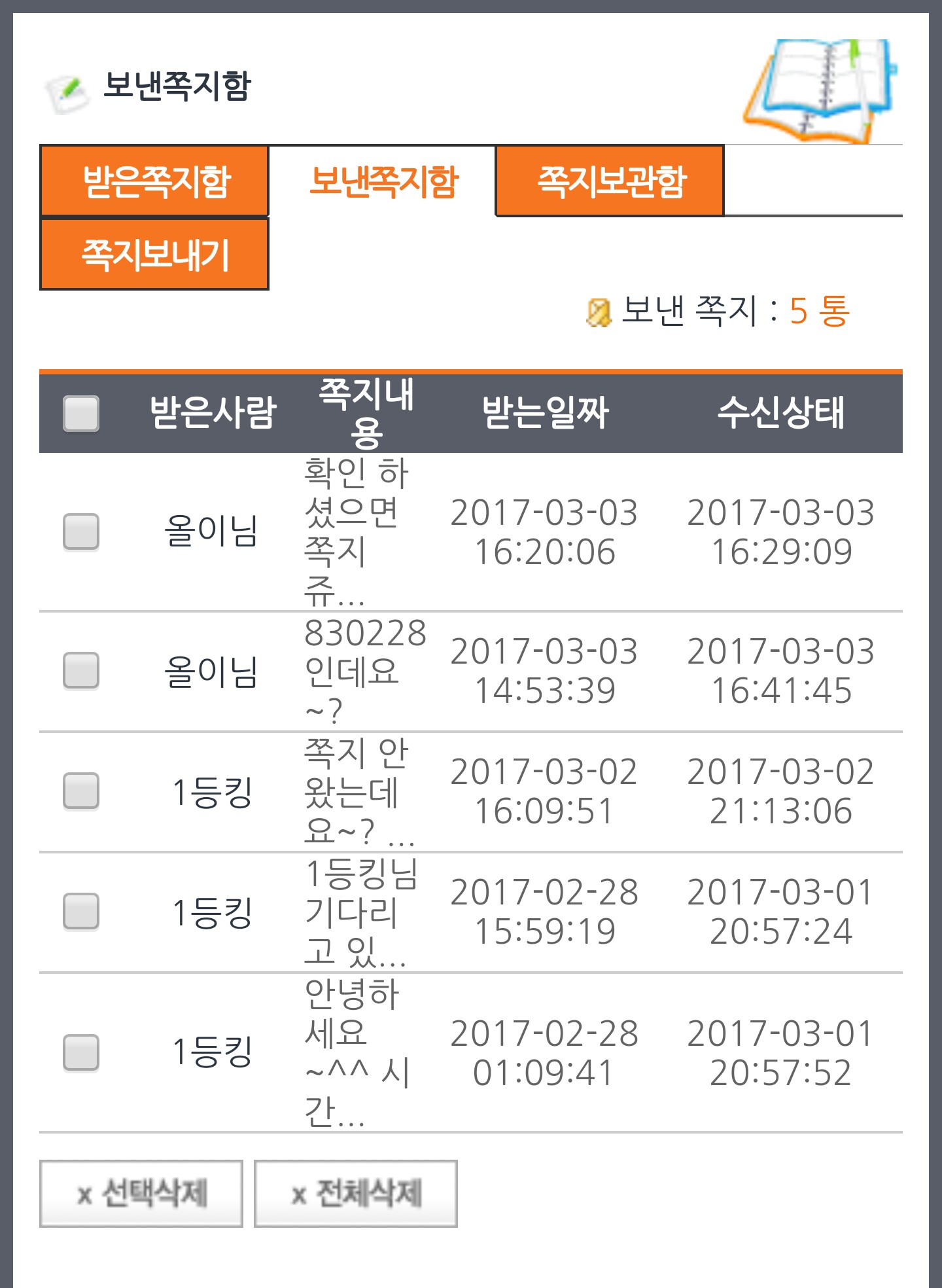The image size is (942, 1288).
Task: Read the message starting with 1등킹님 기다리고
Action: coord(358,912)
